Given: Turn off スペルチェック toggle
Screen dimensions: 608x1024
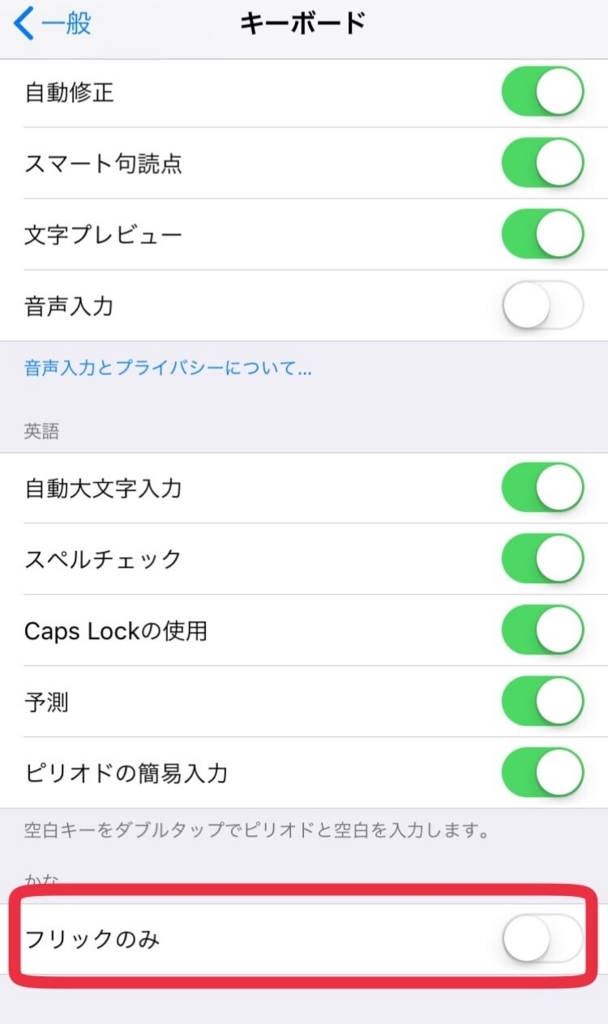Looking at the screenshot, I should [x=542, y=559].
